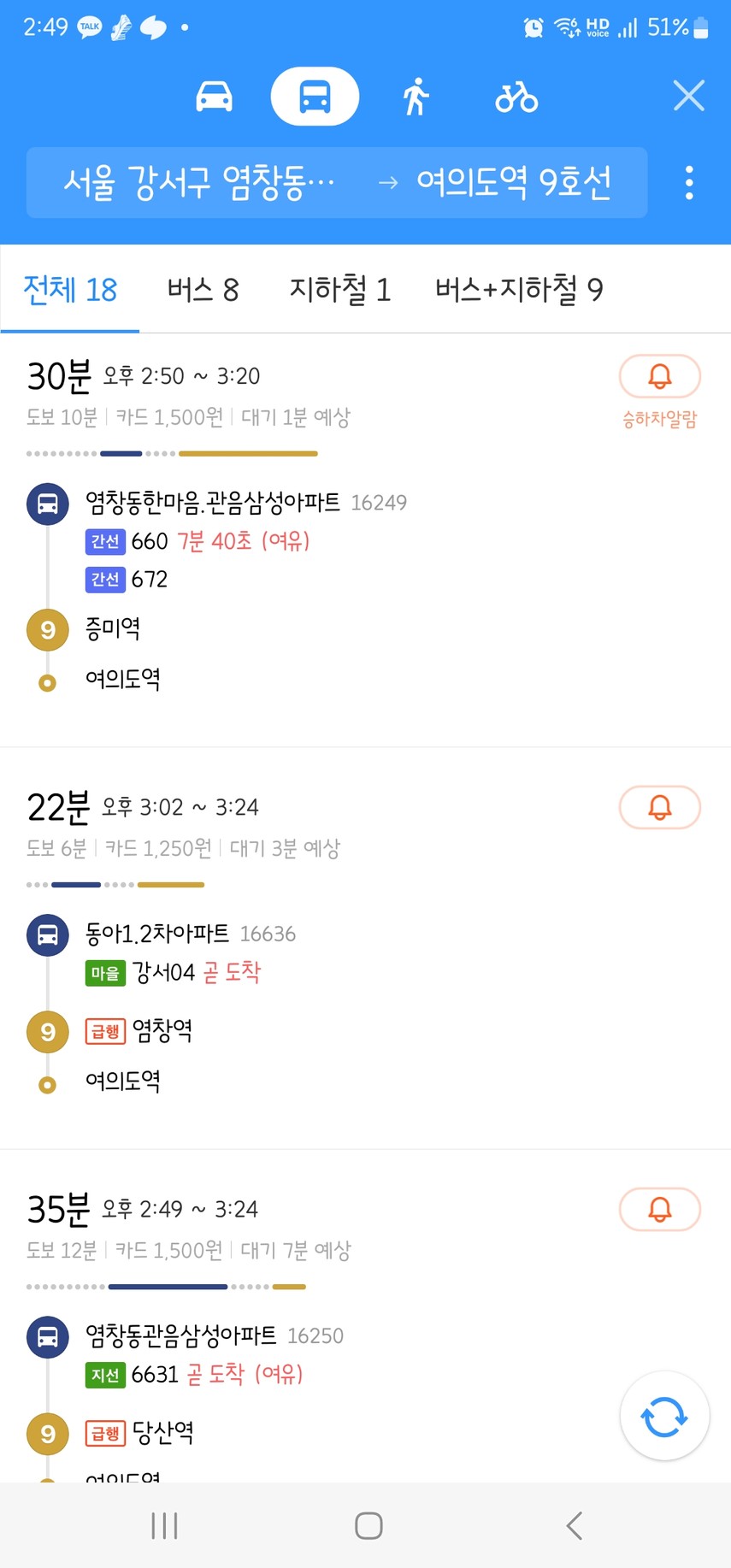Set 승하차알람 for the 30분 route

coord(659,391)
